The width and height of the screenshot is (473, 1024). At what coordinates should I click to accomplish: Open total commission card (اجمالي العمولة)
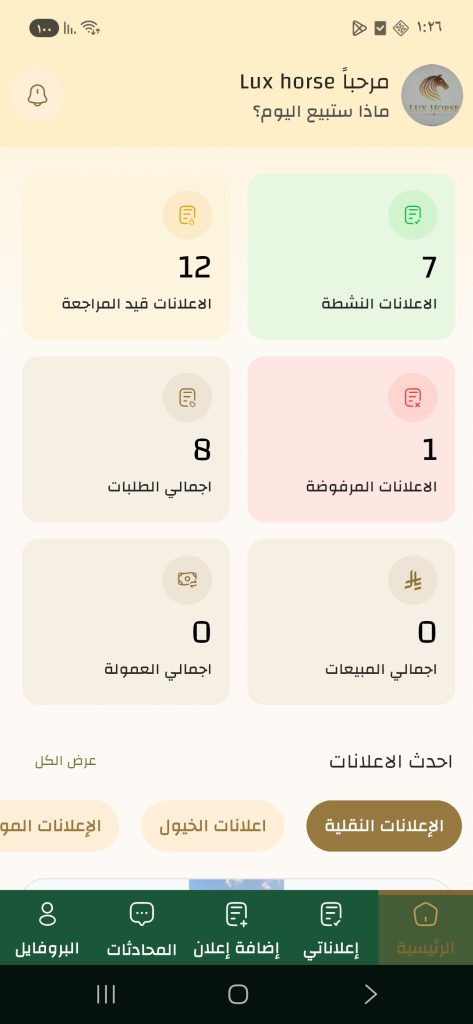(126, 622)
